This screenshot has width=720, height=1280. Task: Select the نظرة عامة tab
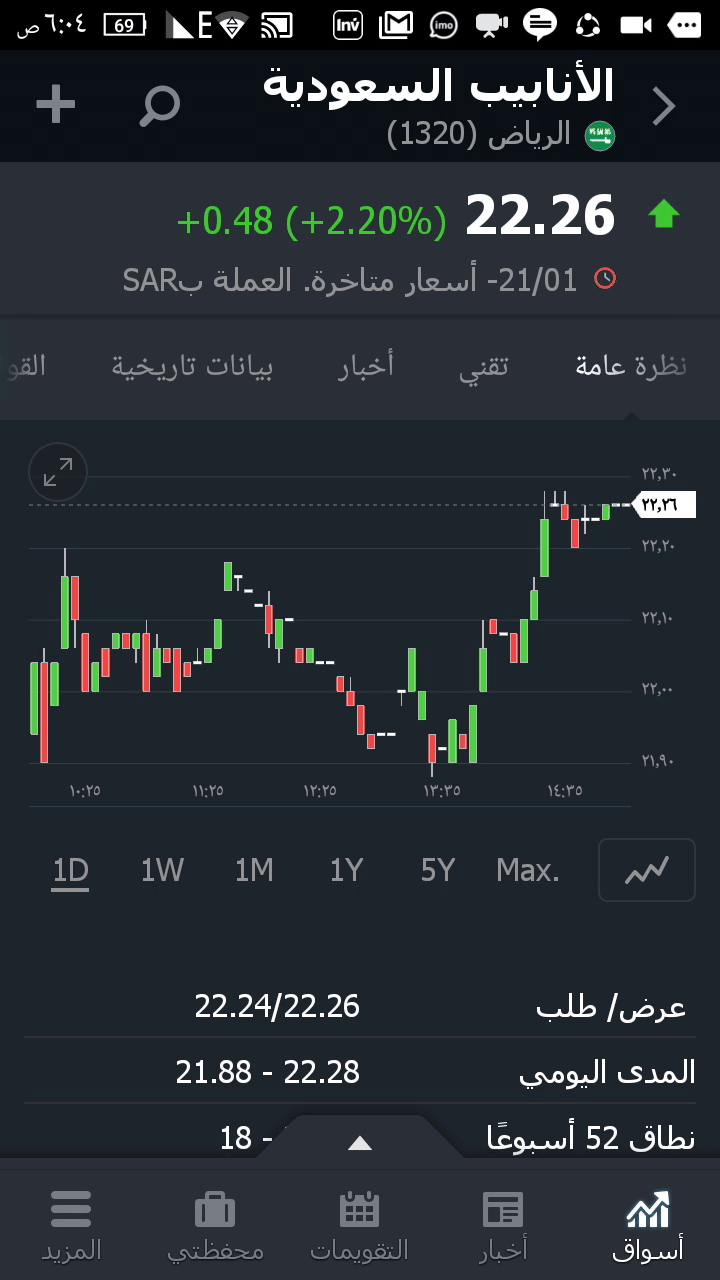631,367
